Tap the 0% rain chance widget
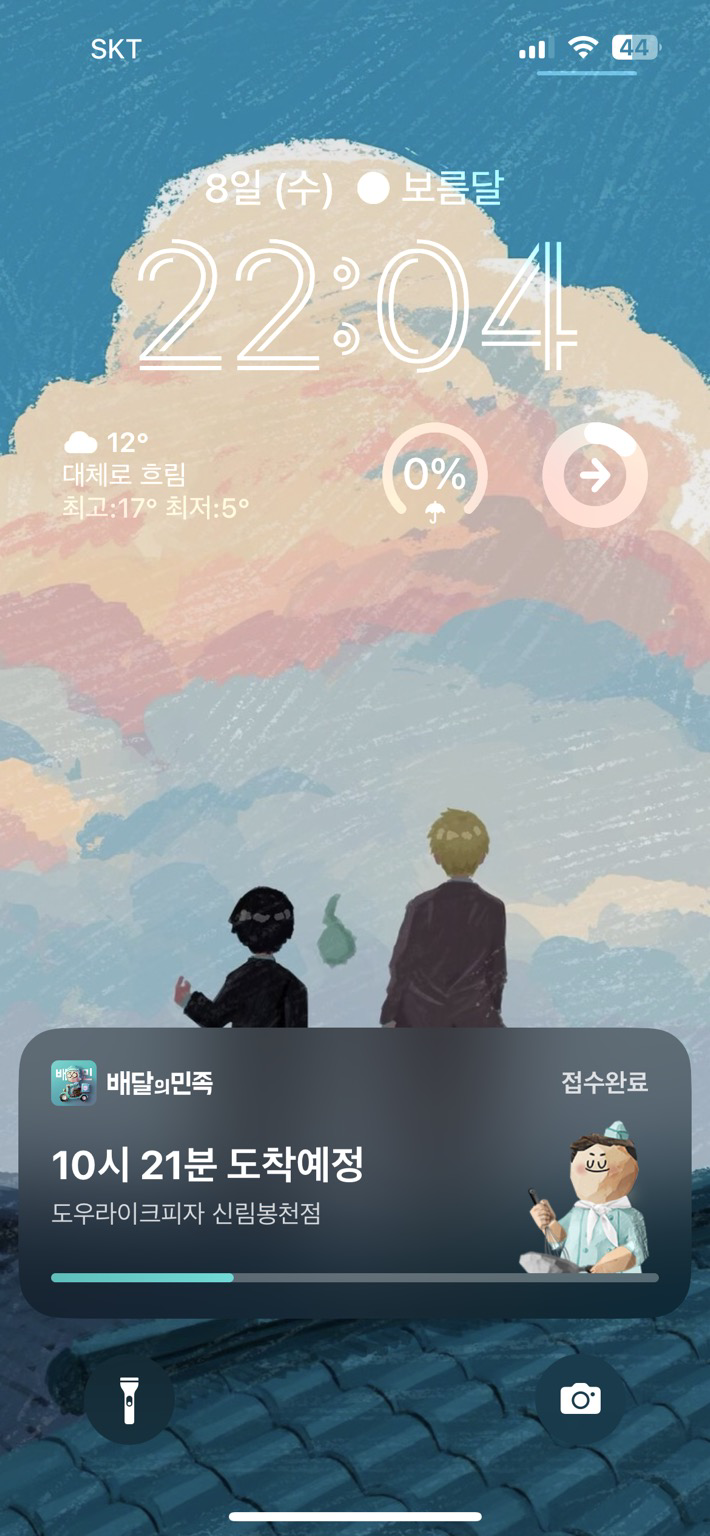This screenshot has width=710, height=1536. click(x=435, y=475)
